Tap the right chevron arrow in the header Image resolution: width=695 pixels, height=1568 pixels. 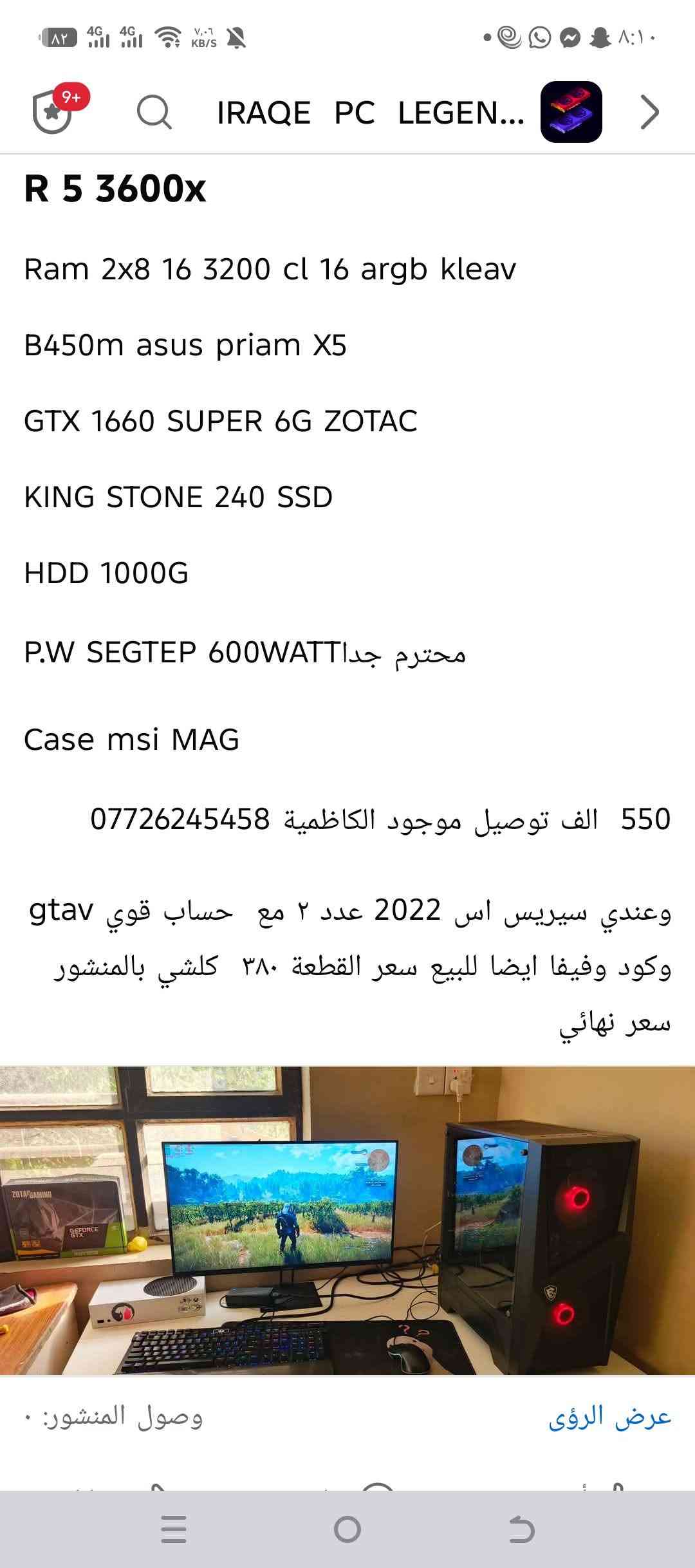point(649,113)
